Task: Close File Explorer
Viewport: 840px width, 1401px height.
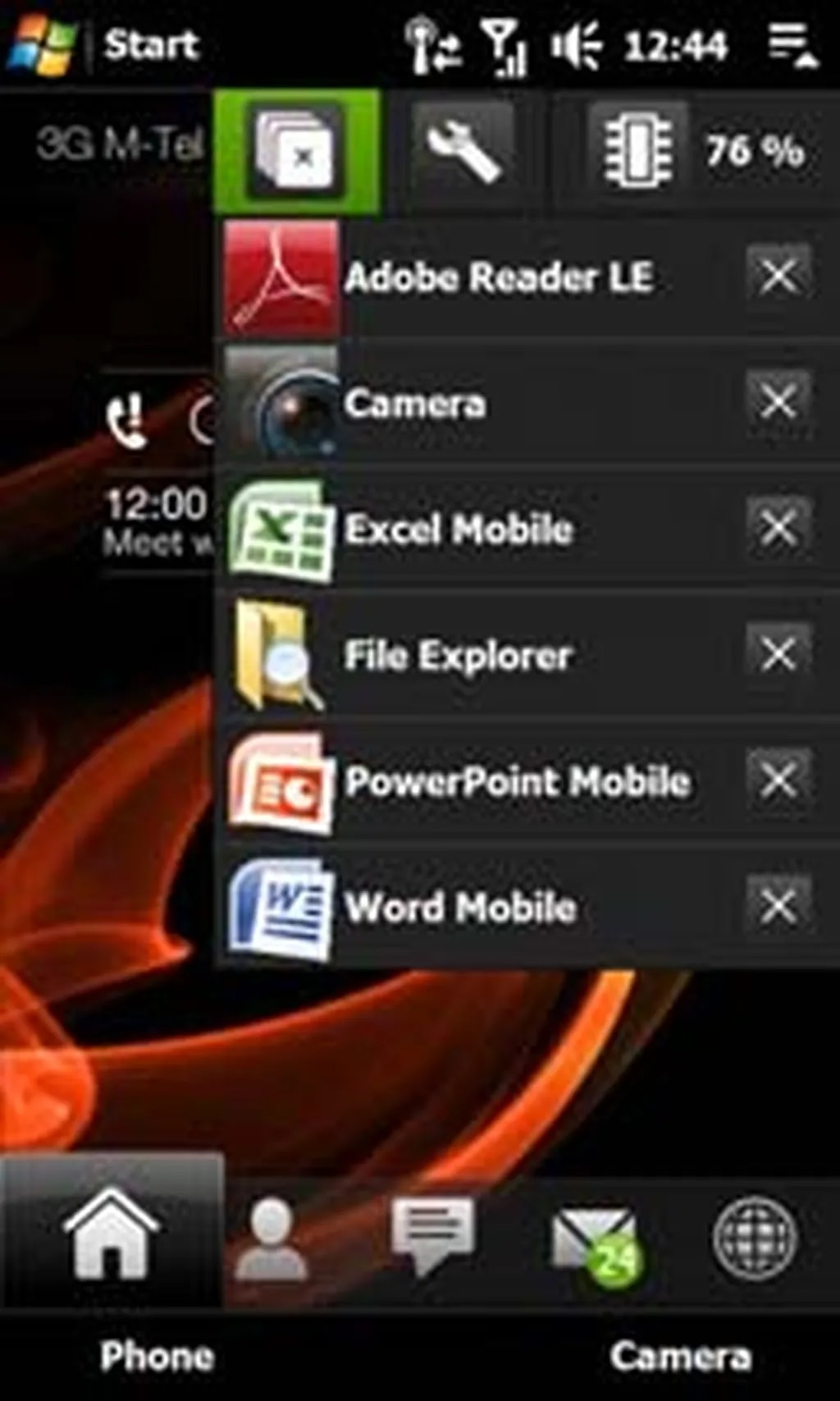Action: click(778, 654)
